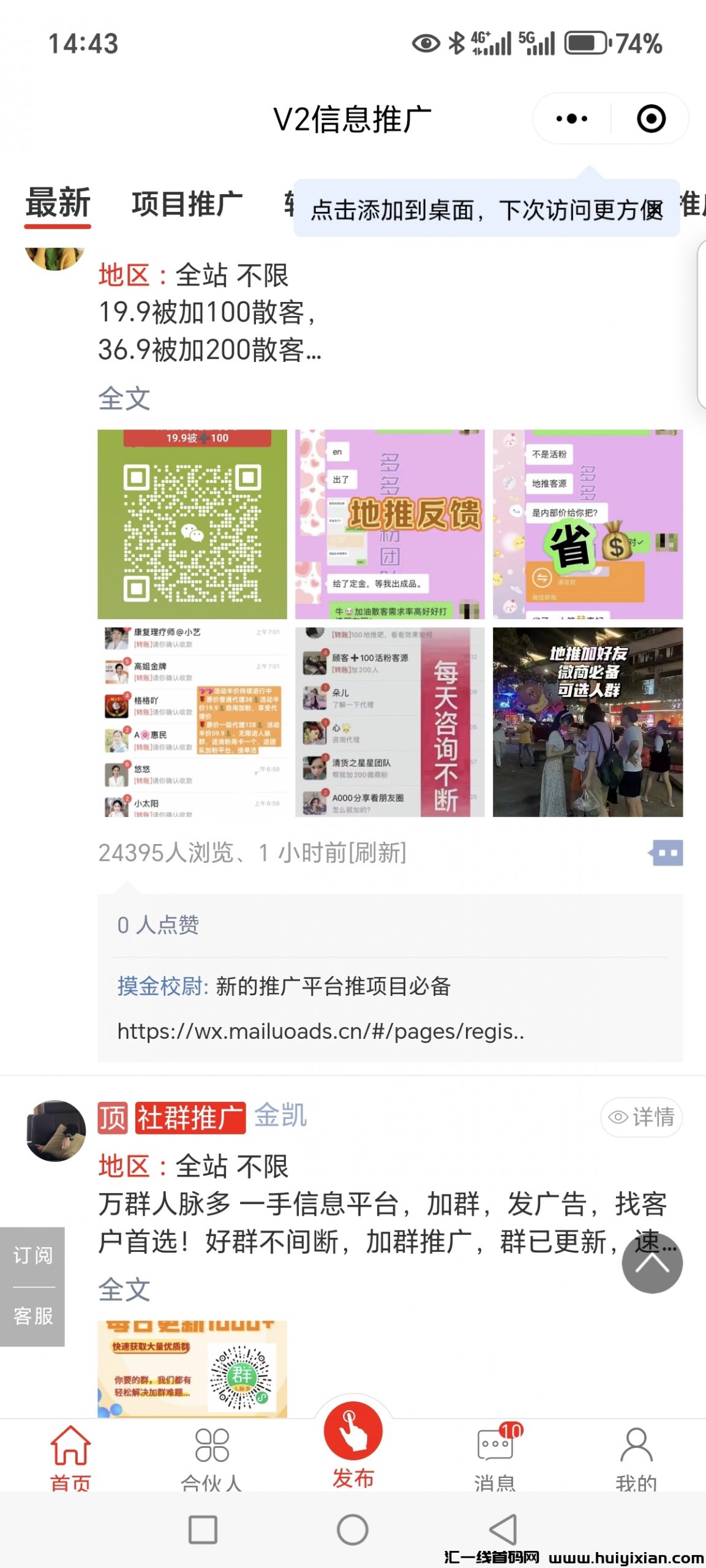Expand 全文 of the 19.9被加100散客 post
The height and width of the screenshot is (1568, 706).
pos(124,399)
